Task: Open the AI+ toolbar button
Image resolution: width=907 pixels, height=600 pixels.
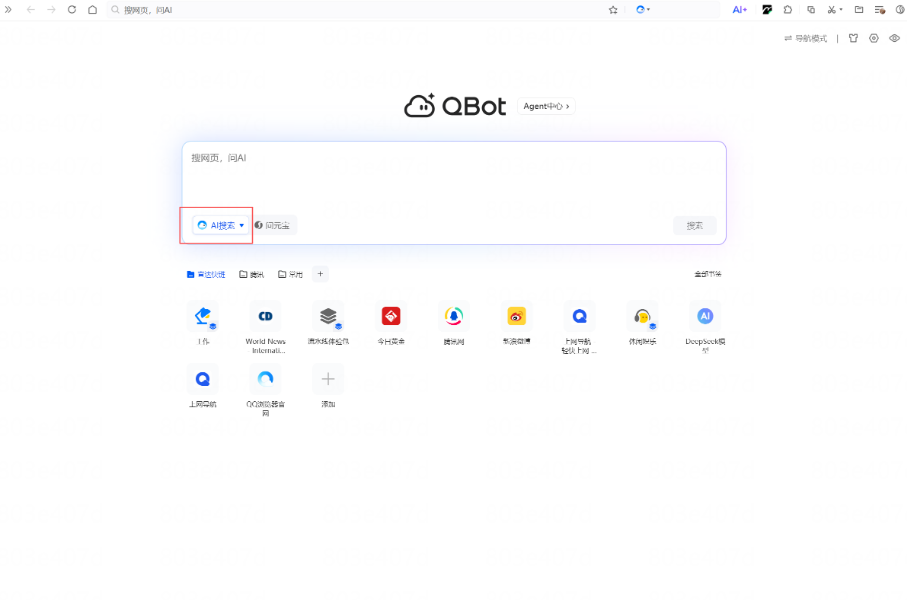Action: 739,9
